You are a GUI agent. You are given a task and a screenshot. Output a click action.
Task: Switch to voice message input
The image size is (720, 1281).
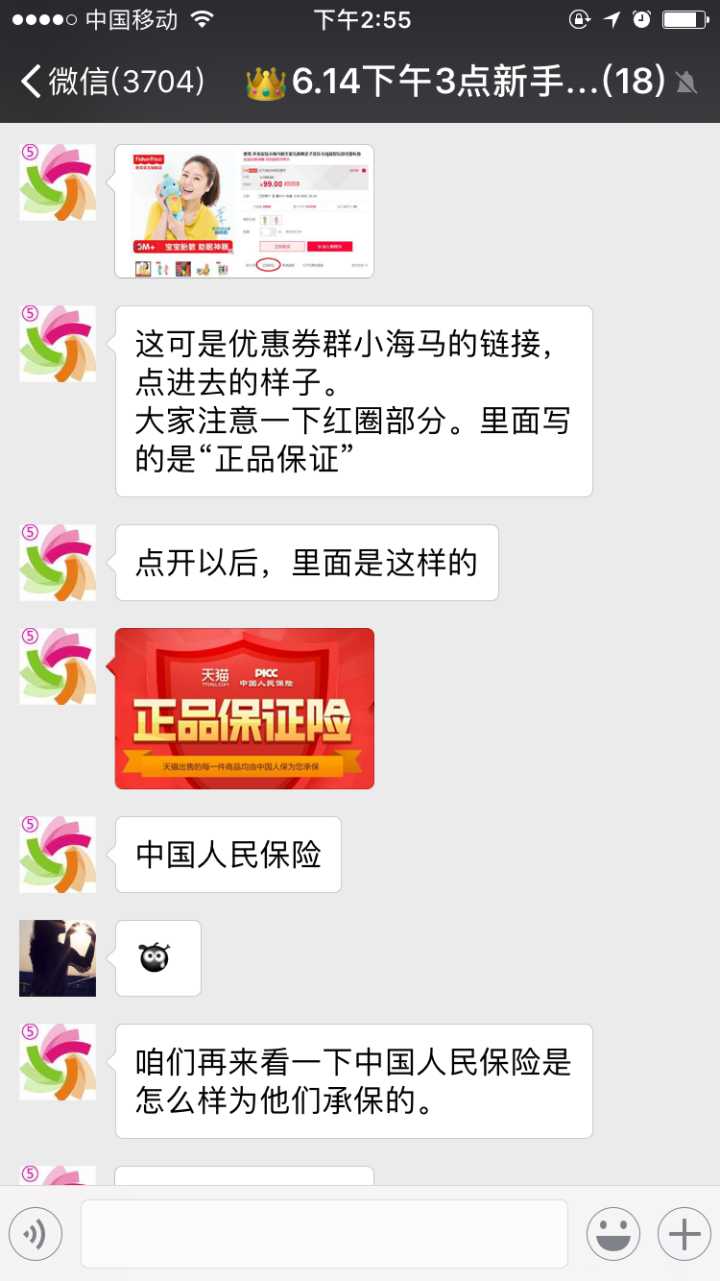(x=35, y=1235)
